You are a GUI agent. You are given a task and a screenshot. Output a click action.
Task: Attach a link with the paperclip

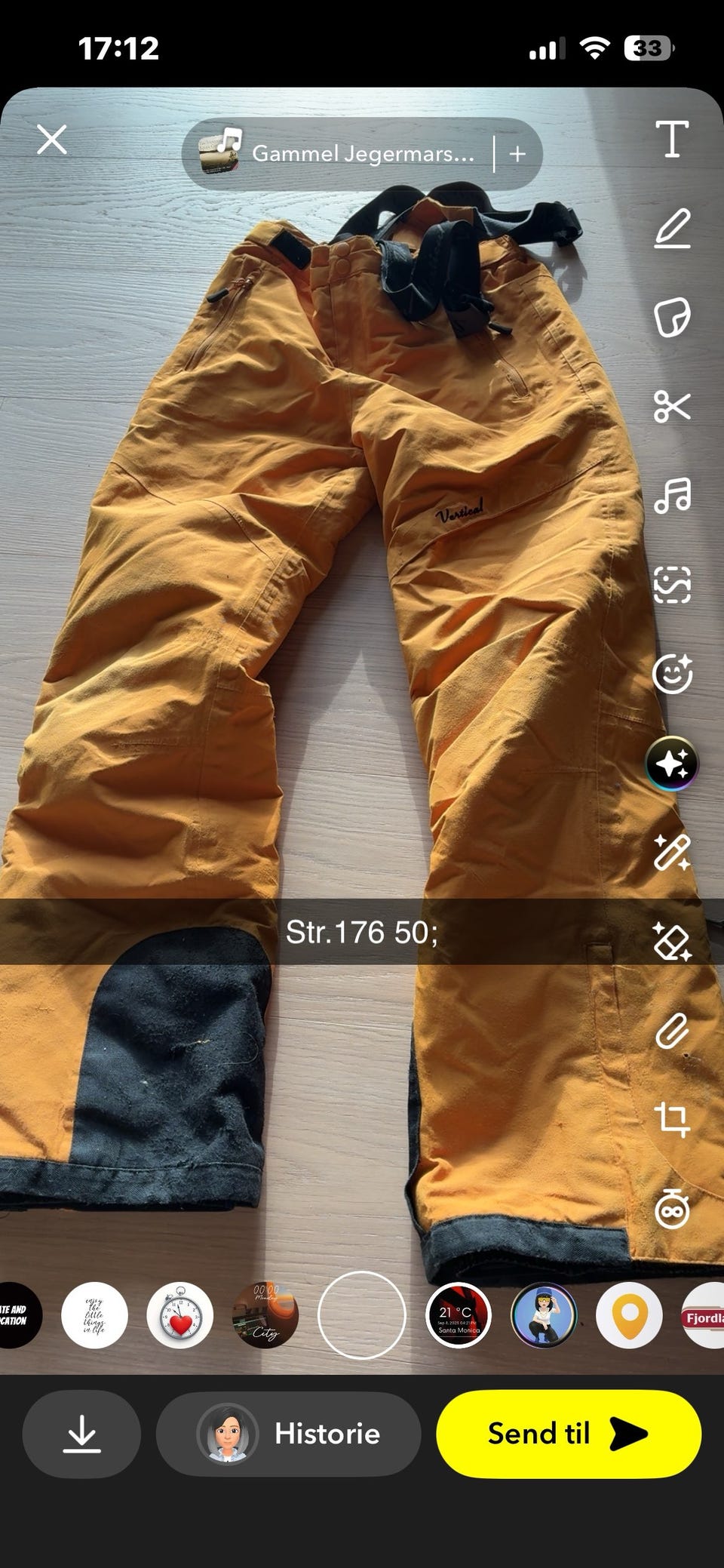pos(672,1031)
